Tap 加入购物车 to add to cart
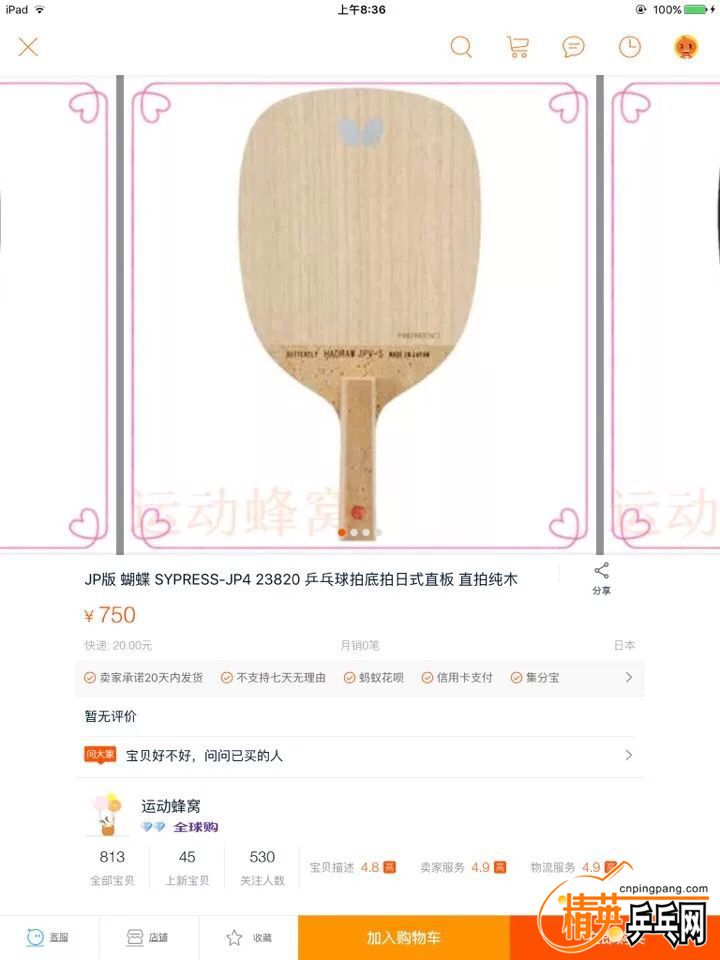Screen dimensions: 720x960 tap(403, 937)
